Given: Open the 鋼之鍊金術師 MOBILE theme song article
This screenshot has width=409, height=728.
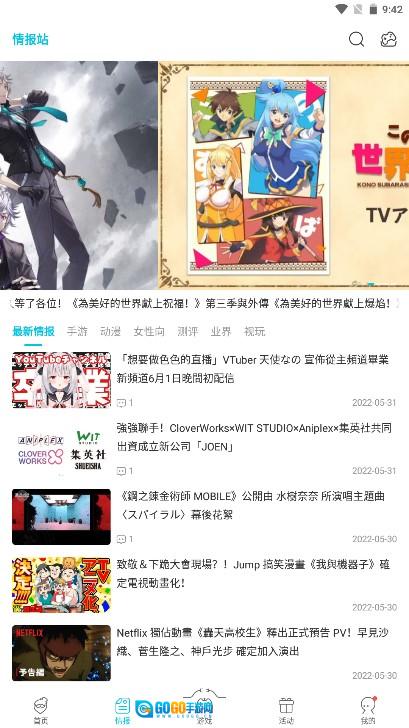Looking at the screenshot, I should 204,516.
